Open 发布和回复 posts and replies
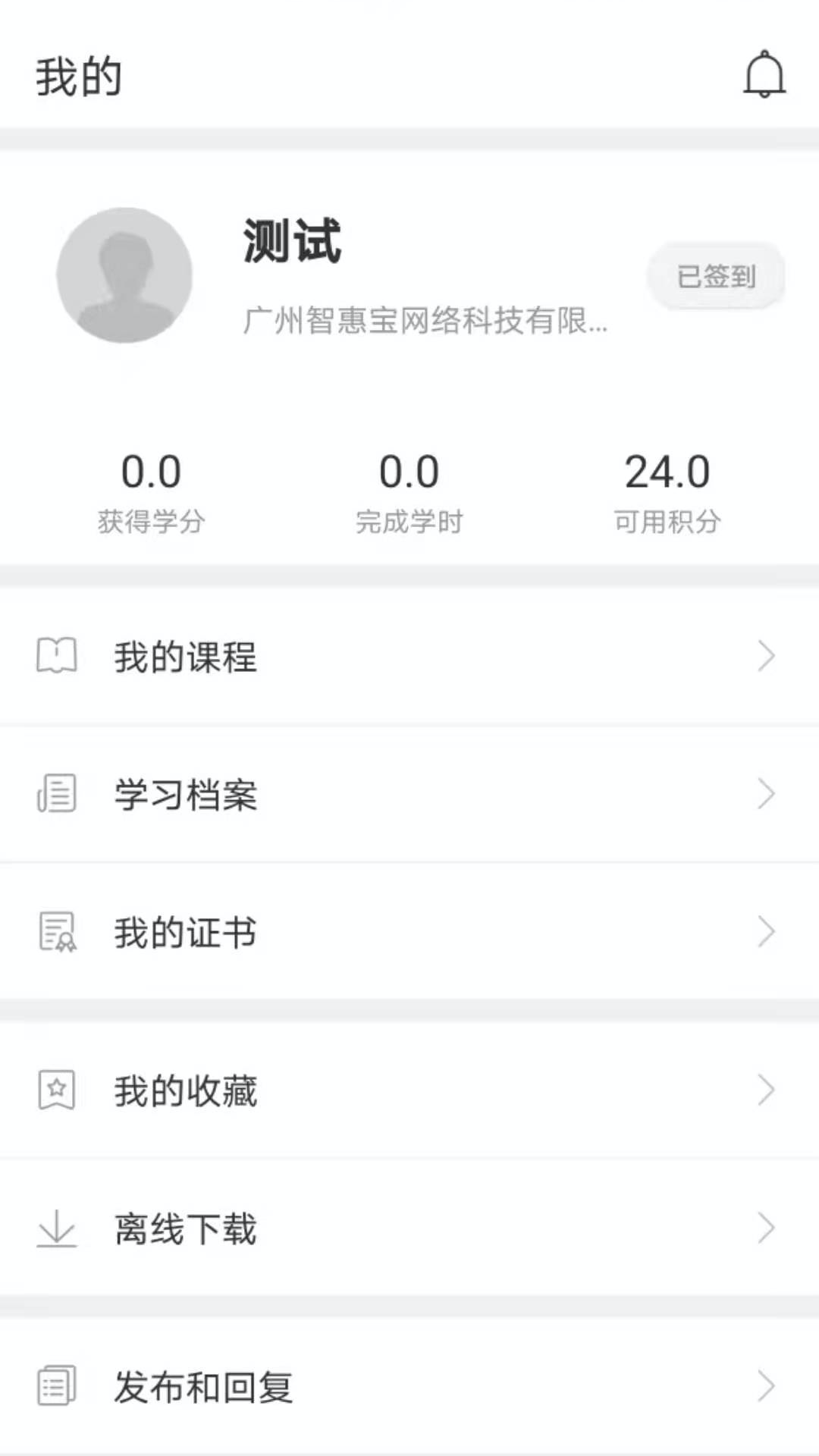The image size is (819, 1456). pyautogui.click(x=409, y=1387)
